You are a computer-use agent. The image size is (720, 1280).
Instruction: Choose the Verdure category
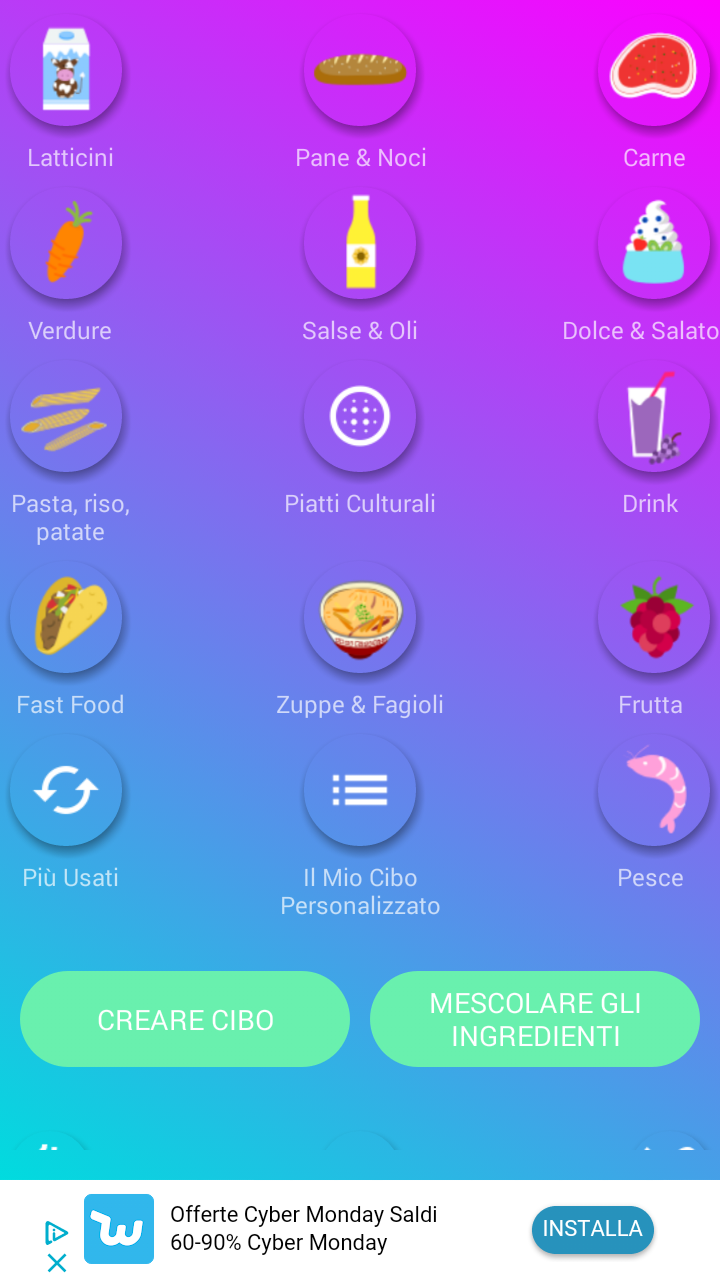66,243
